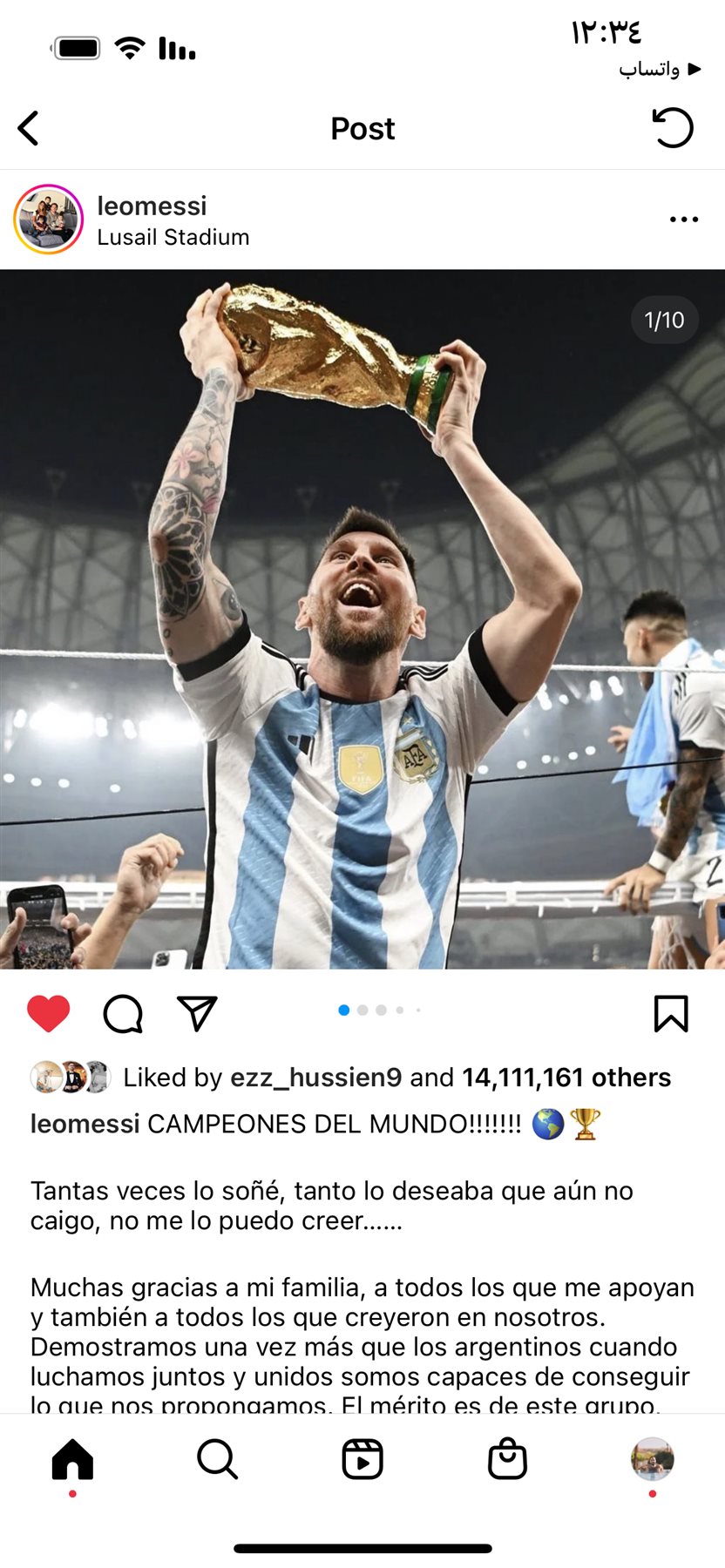Return to WhatsApp via the status bar link
This screenshot has height=1568, width=725.
click(x=659, y=69)
